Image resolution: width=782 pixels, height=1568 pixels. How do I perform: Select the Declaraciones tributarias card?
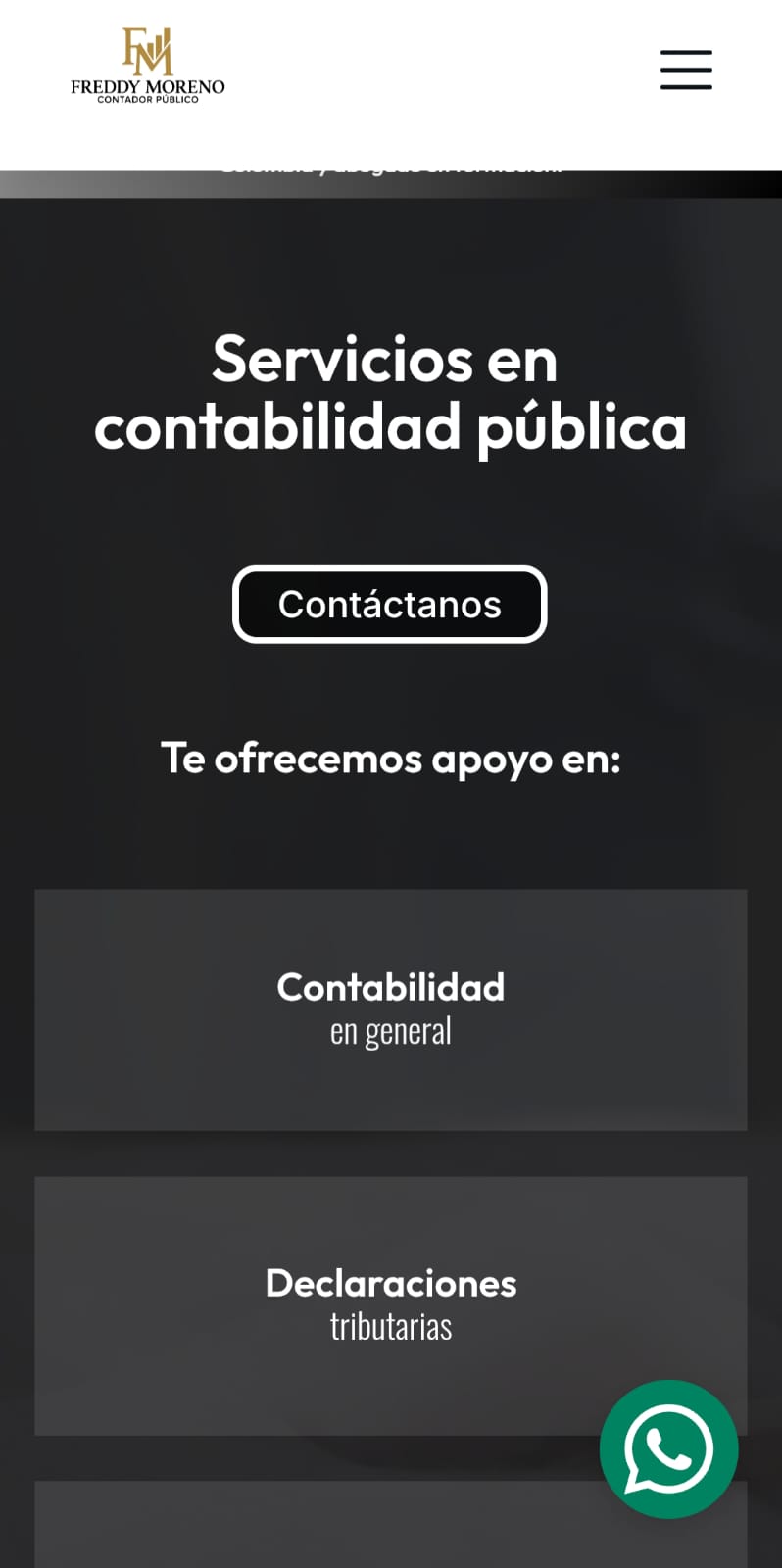tap(390, 1304)
